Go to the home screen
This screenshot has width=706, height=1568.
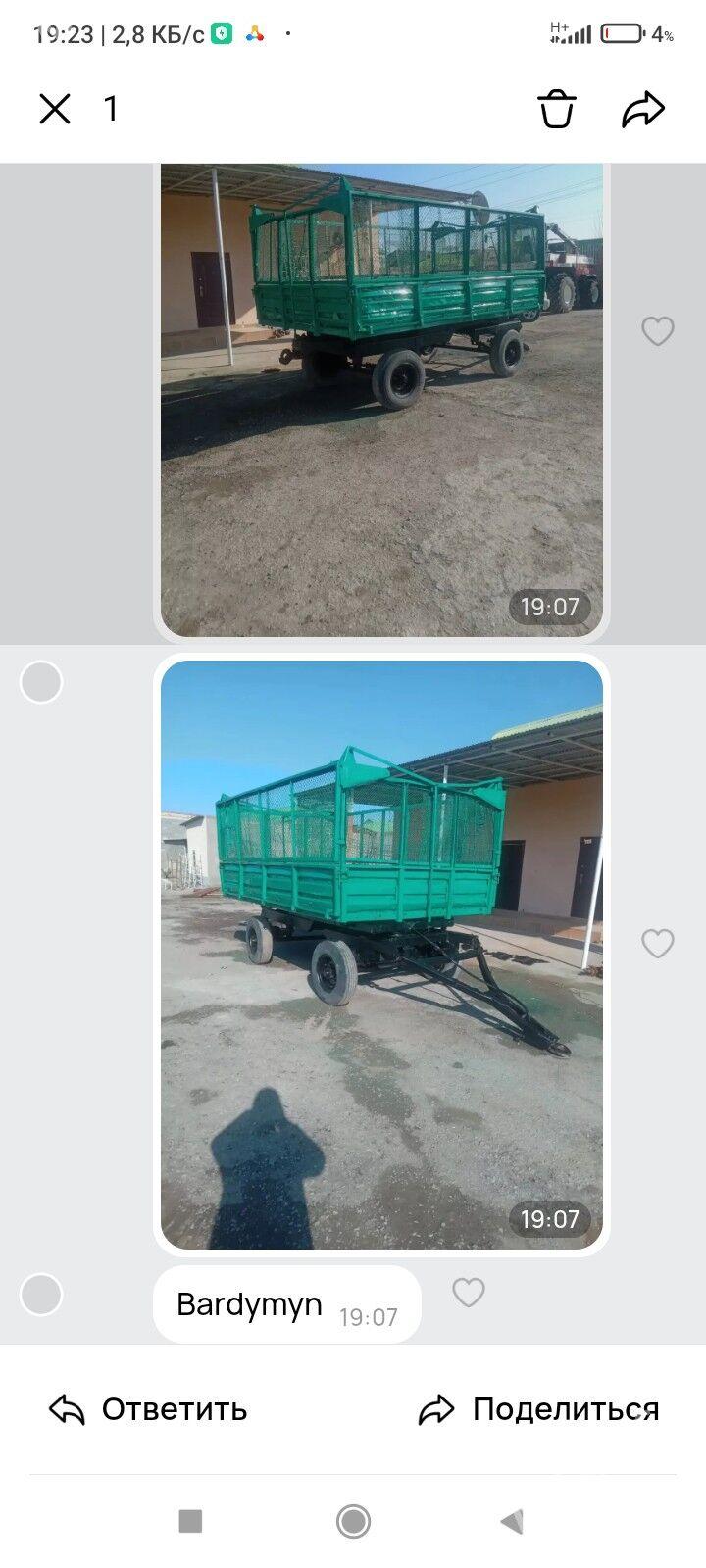click(353, 1522)
